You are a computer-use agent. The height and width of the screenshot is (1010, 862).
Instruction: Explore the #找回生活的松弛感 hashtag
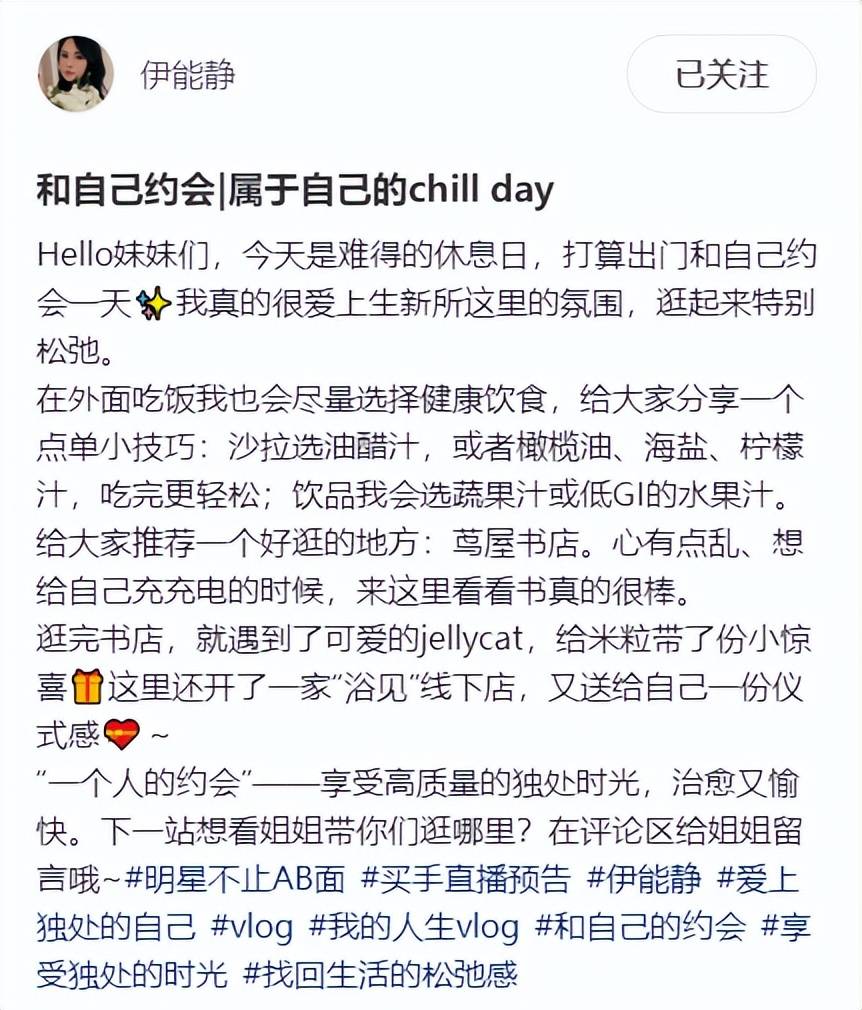click(x=381, y=972)
